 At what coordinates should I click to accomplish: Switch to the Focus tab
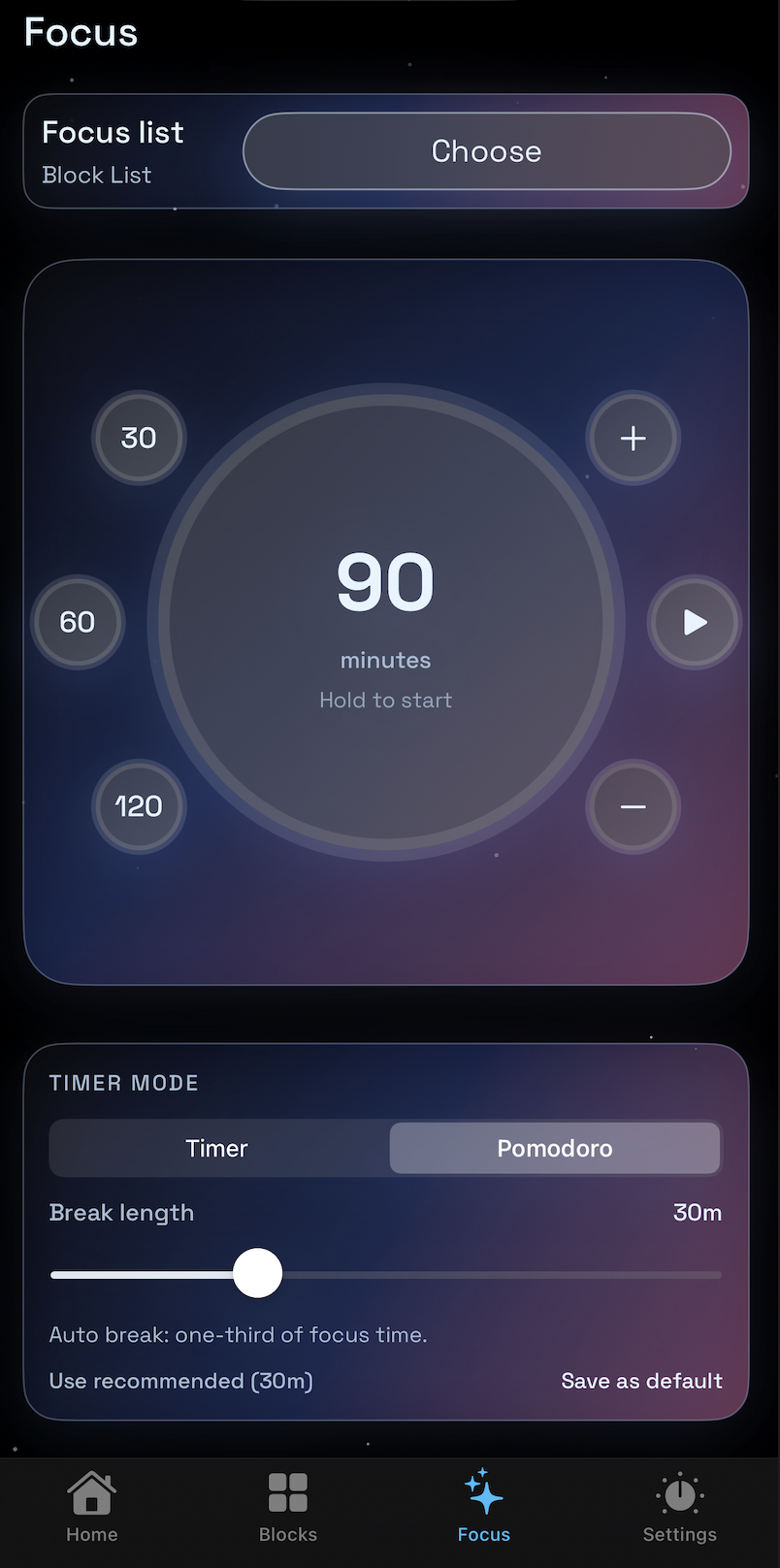tap(483, 1507)
